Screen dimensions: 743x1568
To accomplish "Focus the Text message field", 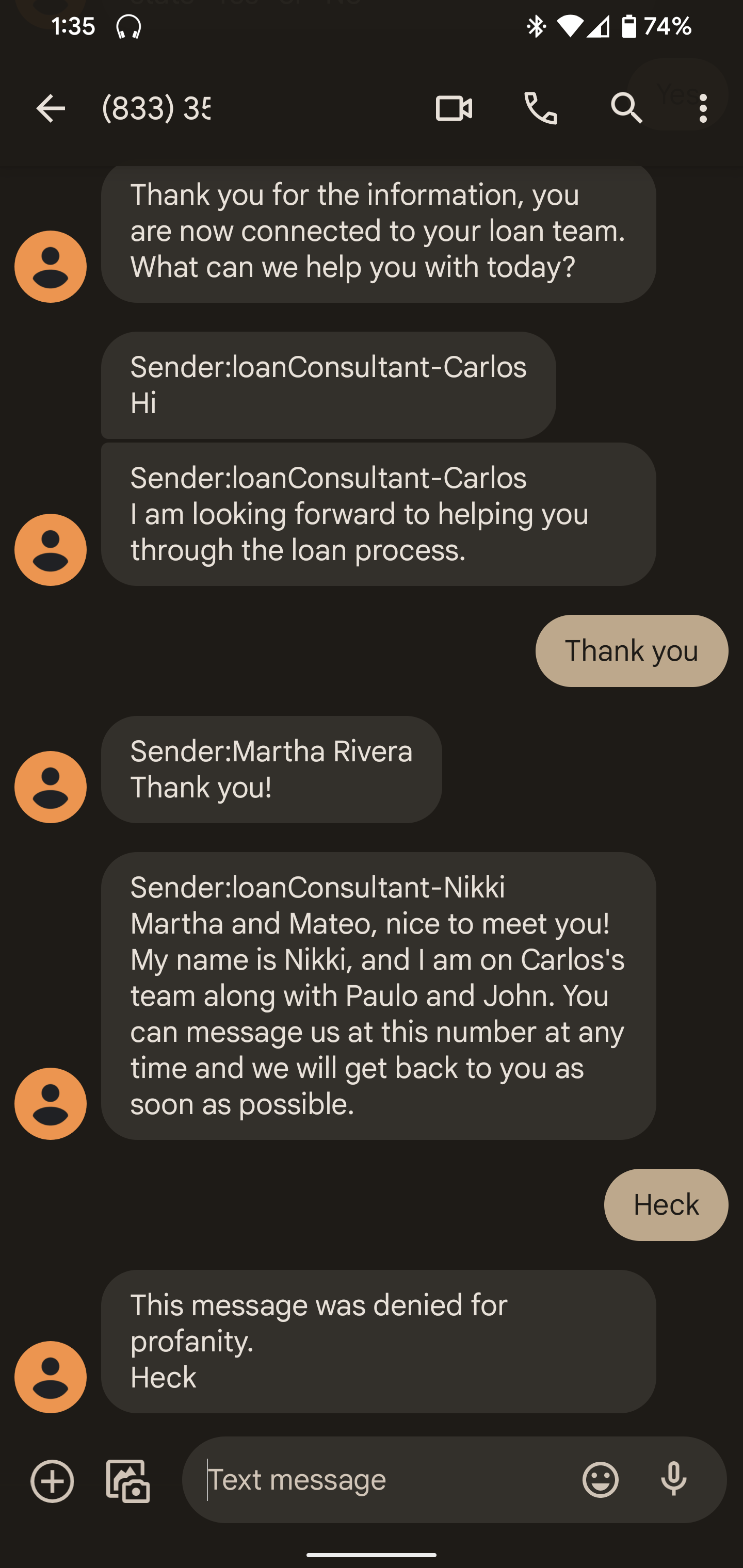I will [384, 1480].
